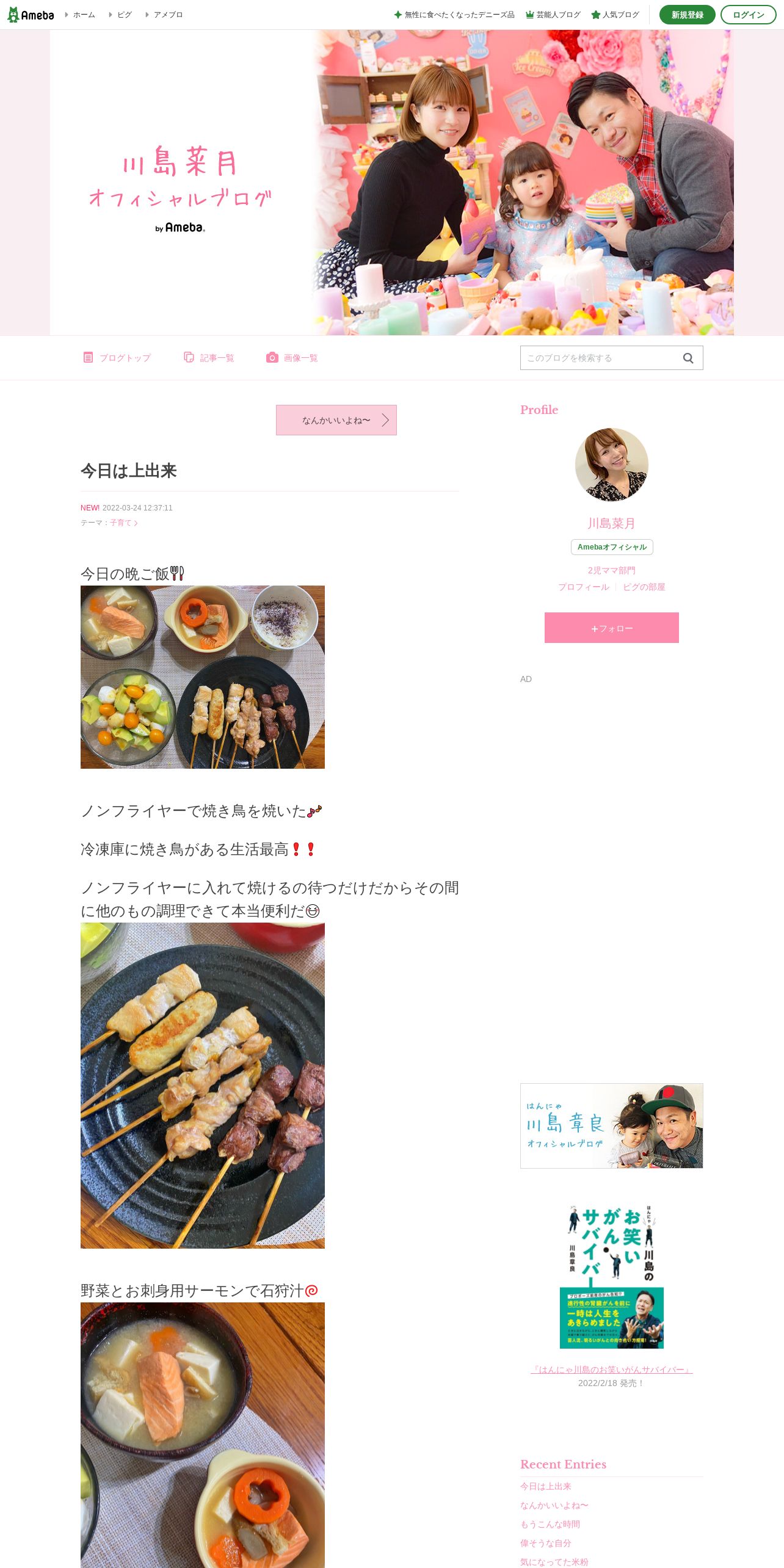The width and height of the screenshot is (784, 1568).
Task: Tap the search magnifier icon
Action: tap(688, 358)
